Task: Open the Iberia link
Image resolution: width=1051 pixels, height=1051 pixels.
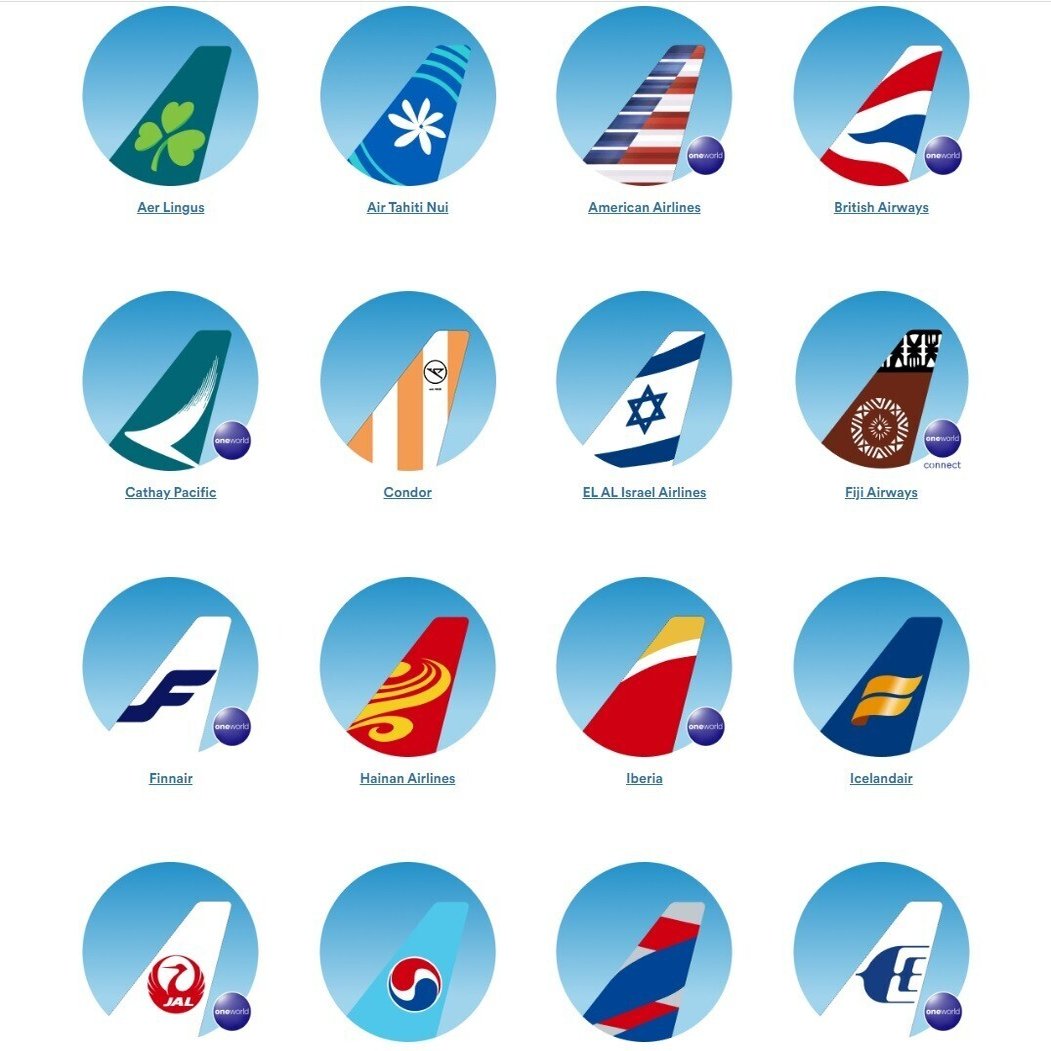Action: (x=644, y=778)
